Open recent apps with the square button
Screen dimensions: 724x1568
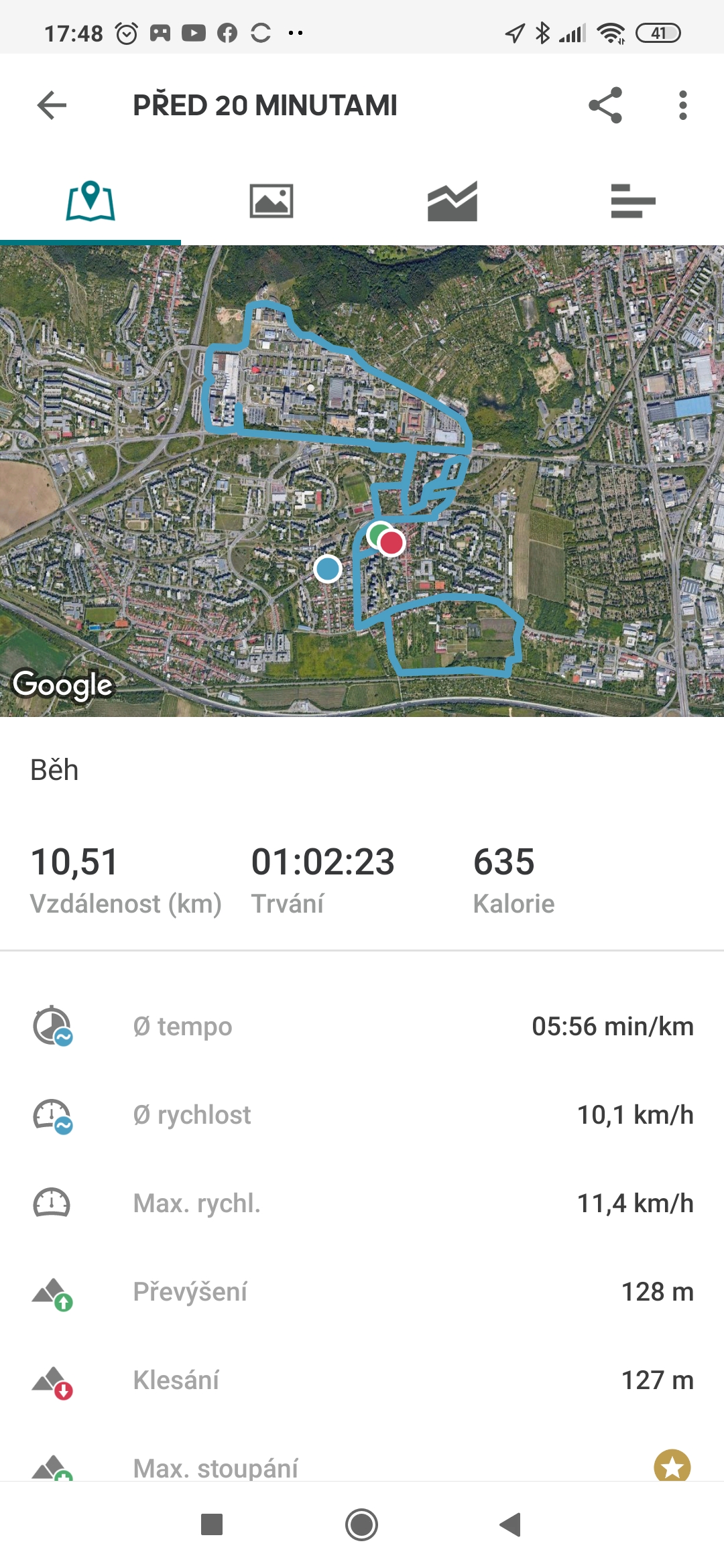(x=212, y=1525)
